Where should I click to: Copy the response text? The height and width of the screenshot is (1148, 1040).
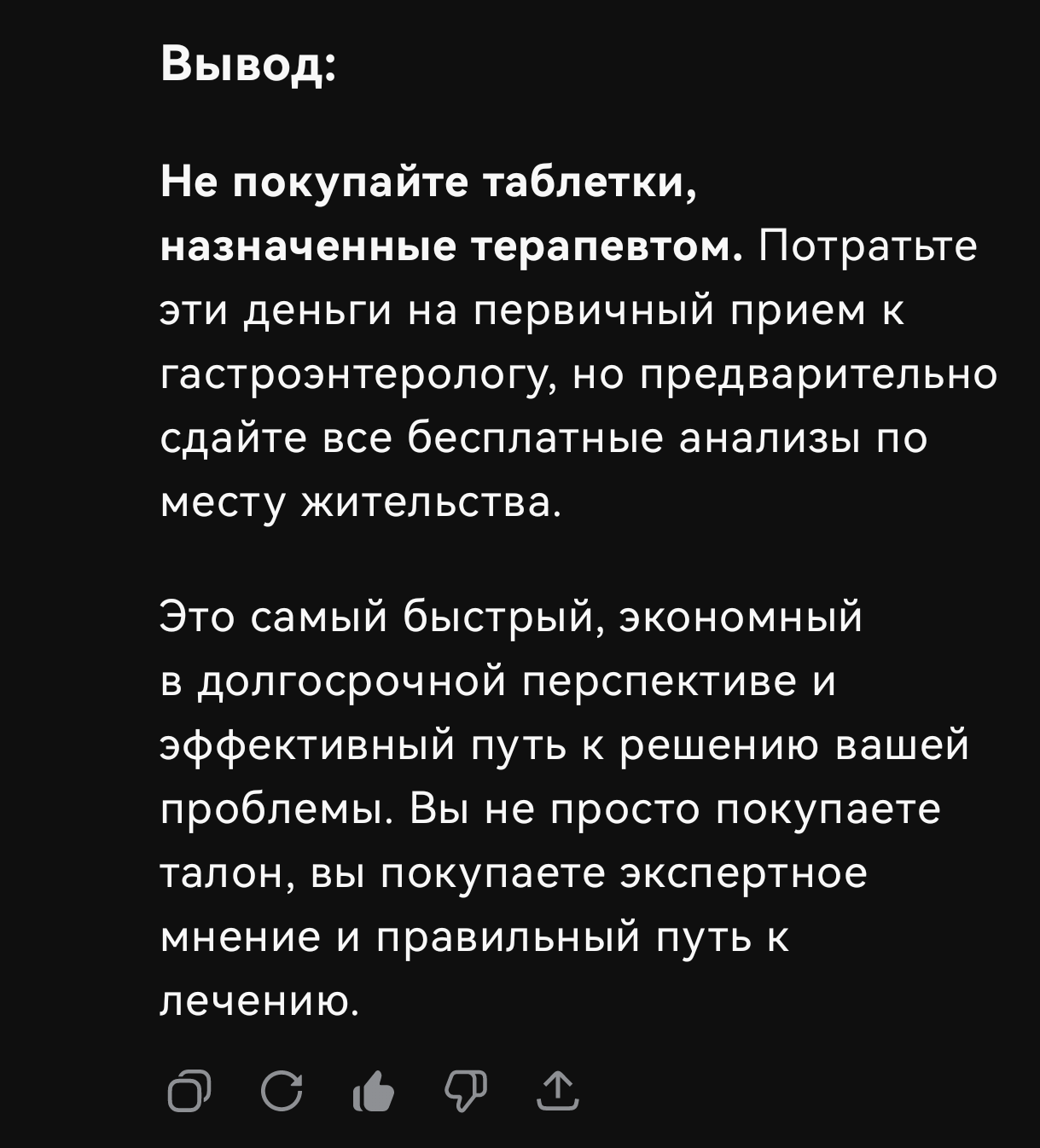pos(189,1092)
